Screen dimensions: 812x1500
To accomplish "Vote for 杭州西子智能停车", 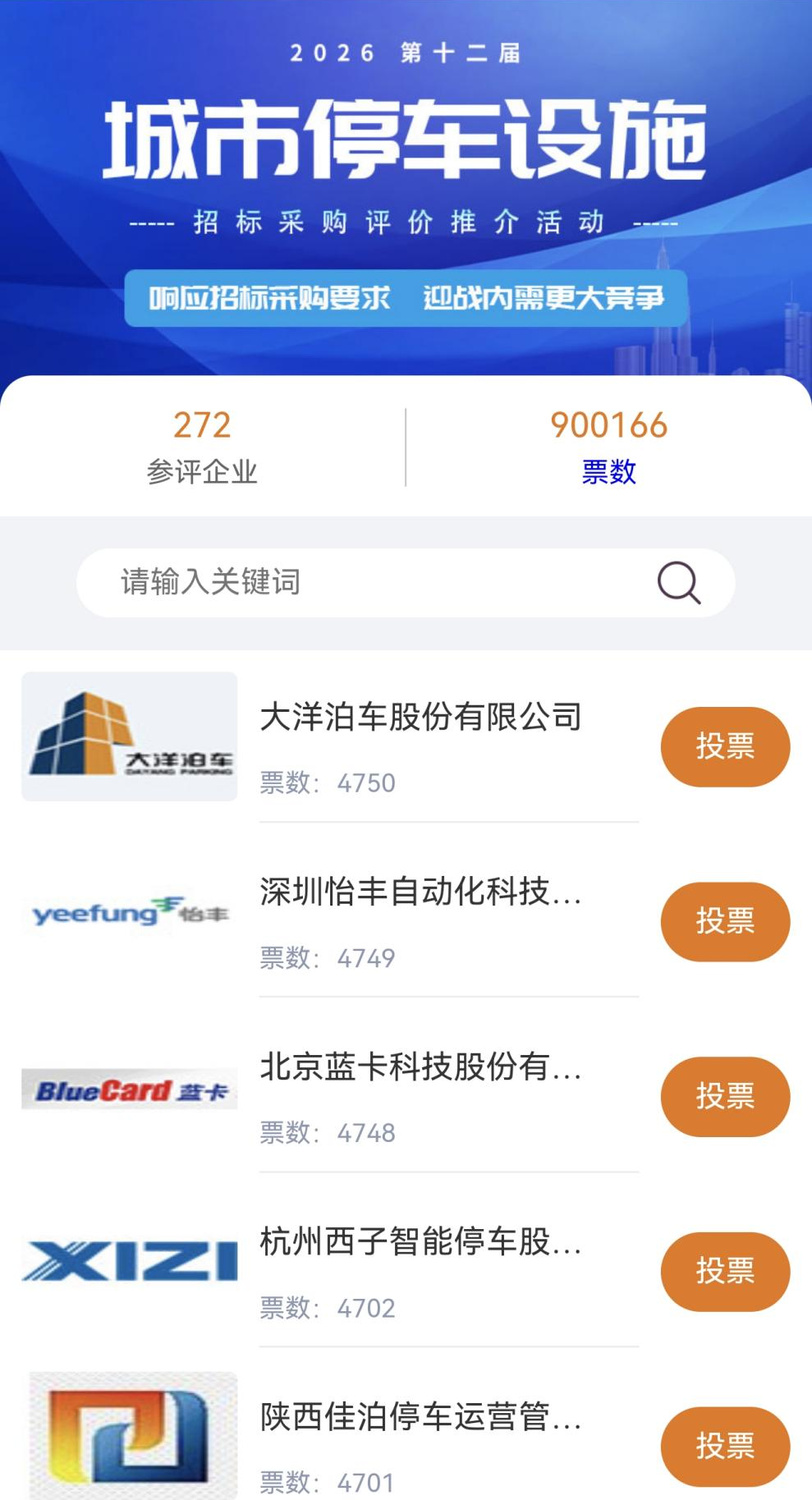I will [724, 1271].
